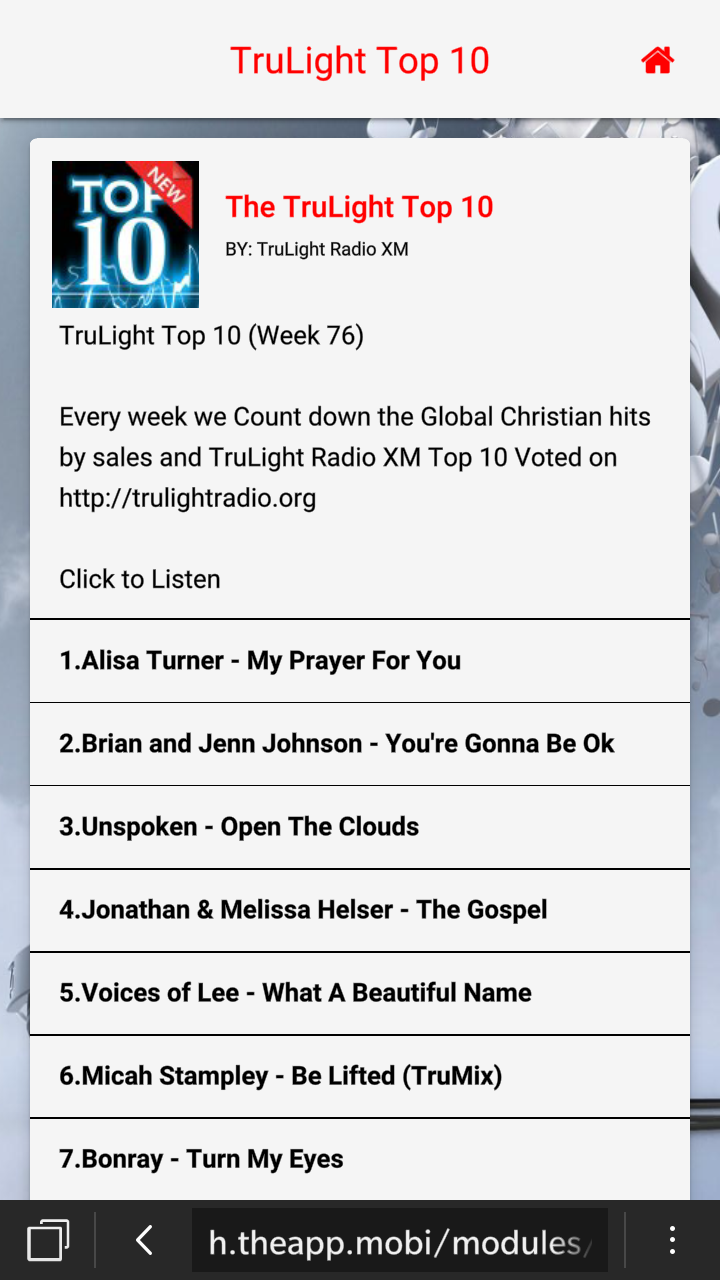Image resolution: width=720 pixels, height=1280 pixels.
Task: Tap the browser address bar
Action: pos(400,1241)
